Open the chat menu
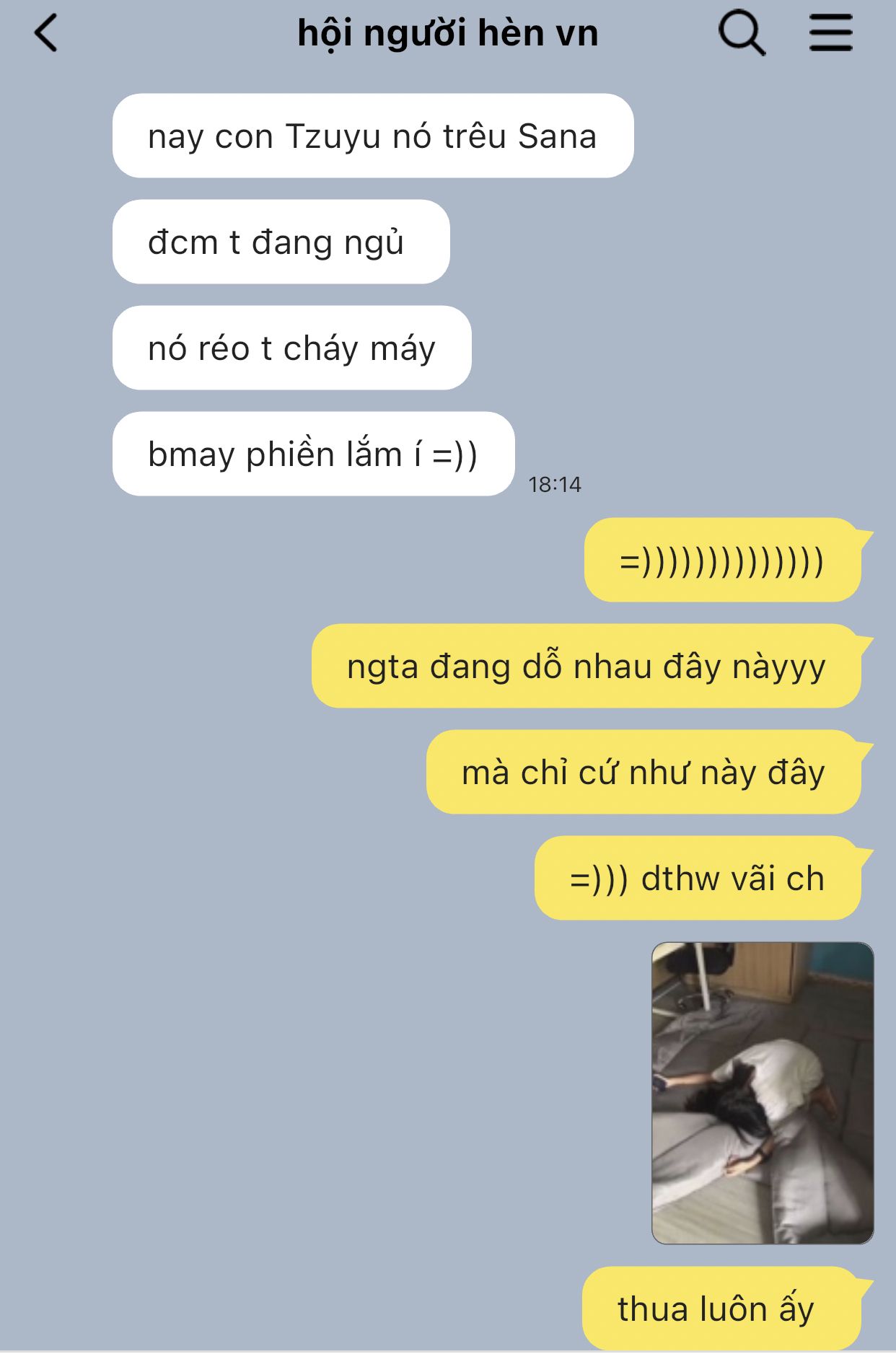Screen dimensions: 896x1354 coord(830,33)
